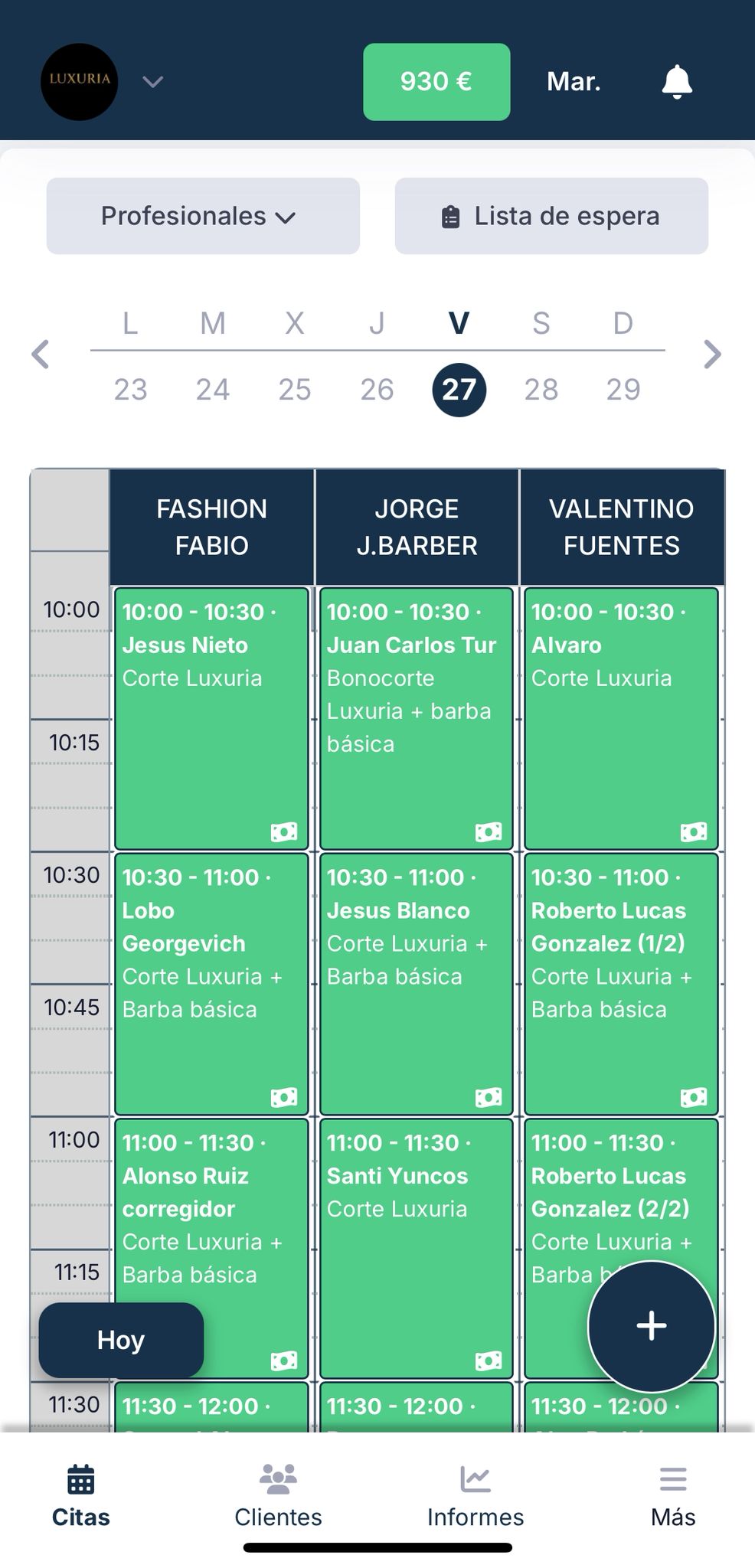The width and height of the screenshot is (755, 1568).
Task: Open the notifications bell
Action: point(676,82)
